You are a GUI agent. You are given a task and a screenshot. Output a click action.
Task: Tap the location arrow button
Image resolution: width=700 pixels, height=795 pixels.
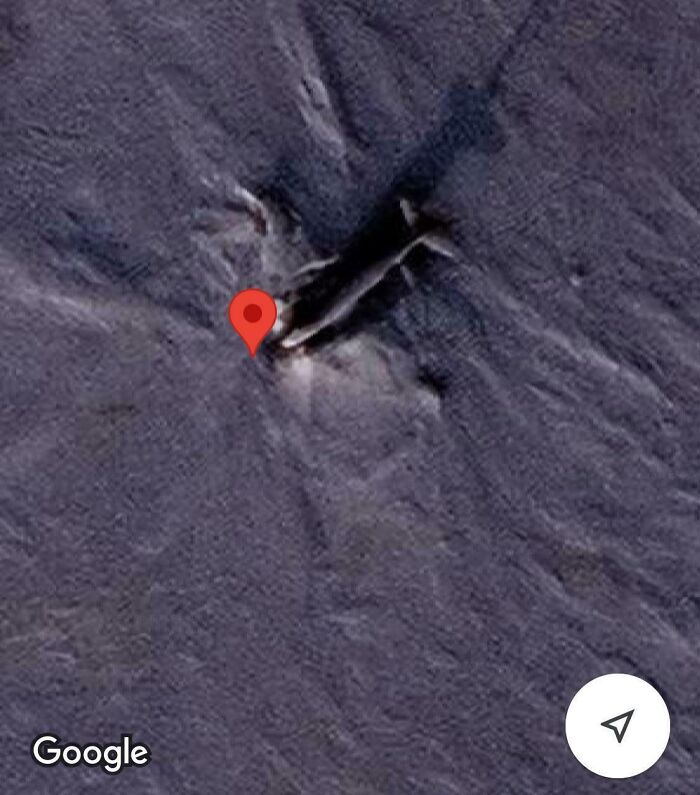(617, 724)
